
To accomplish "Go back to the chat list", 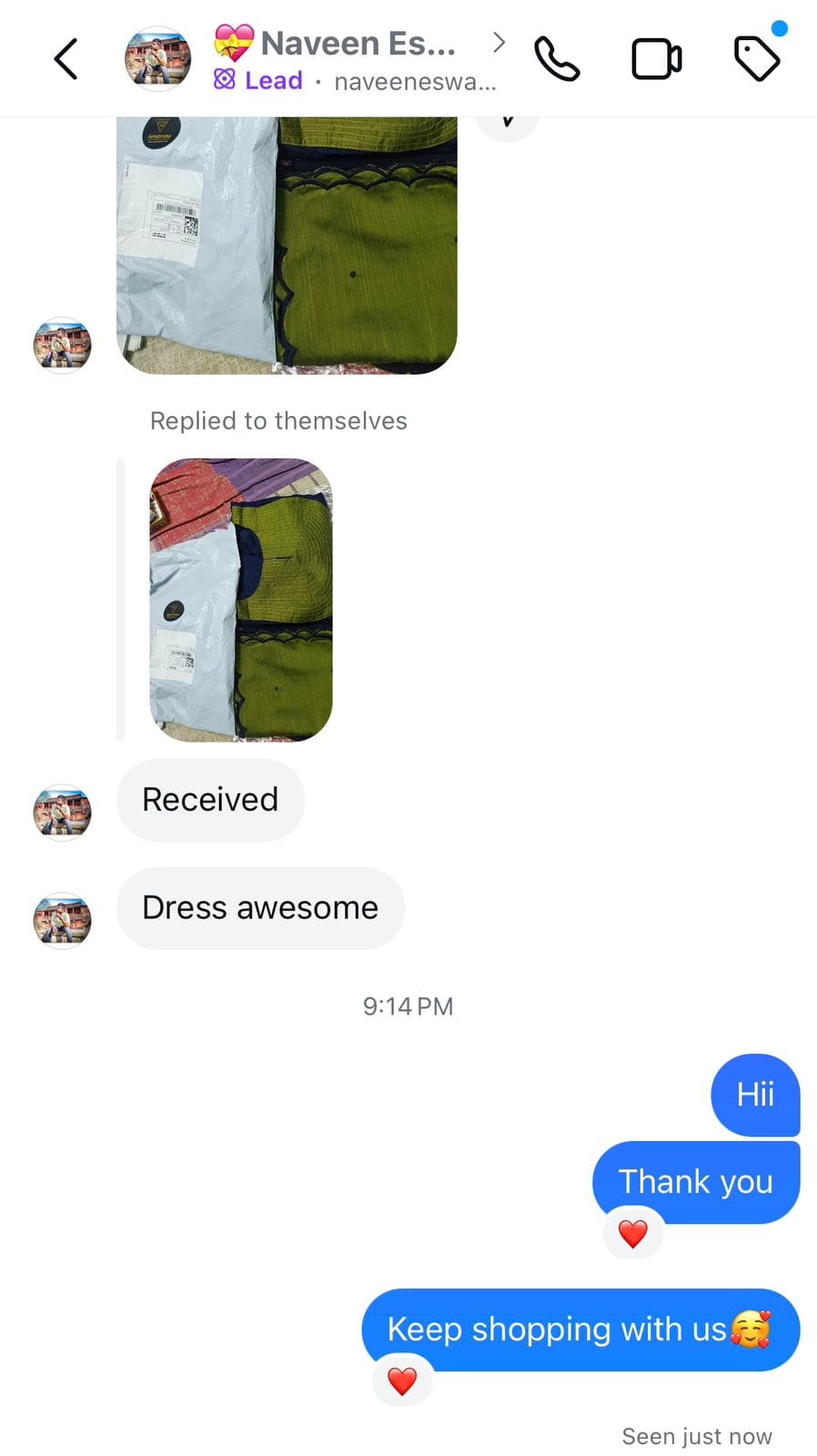I will tap(66, 59).
